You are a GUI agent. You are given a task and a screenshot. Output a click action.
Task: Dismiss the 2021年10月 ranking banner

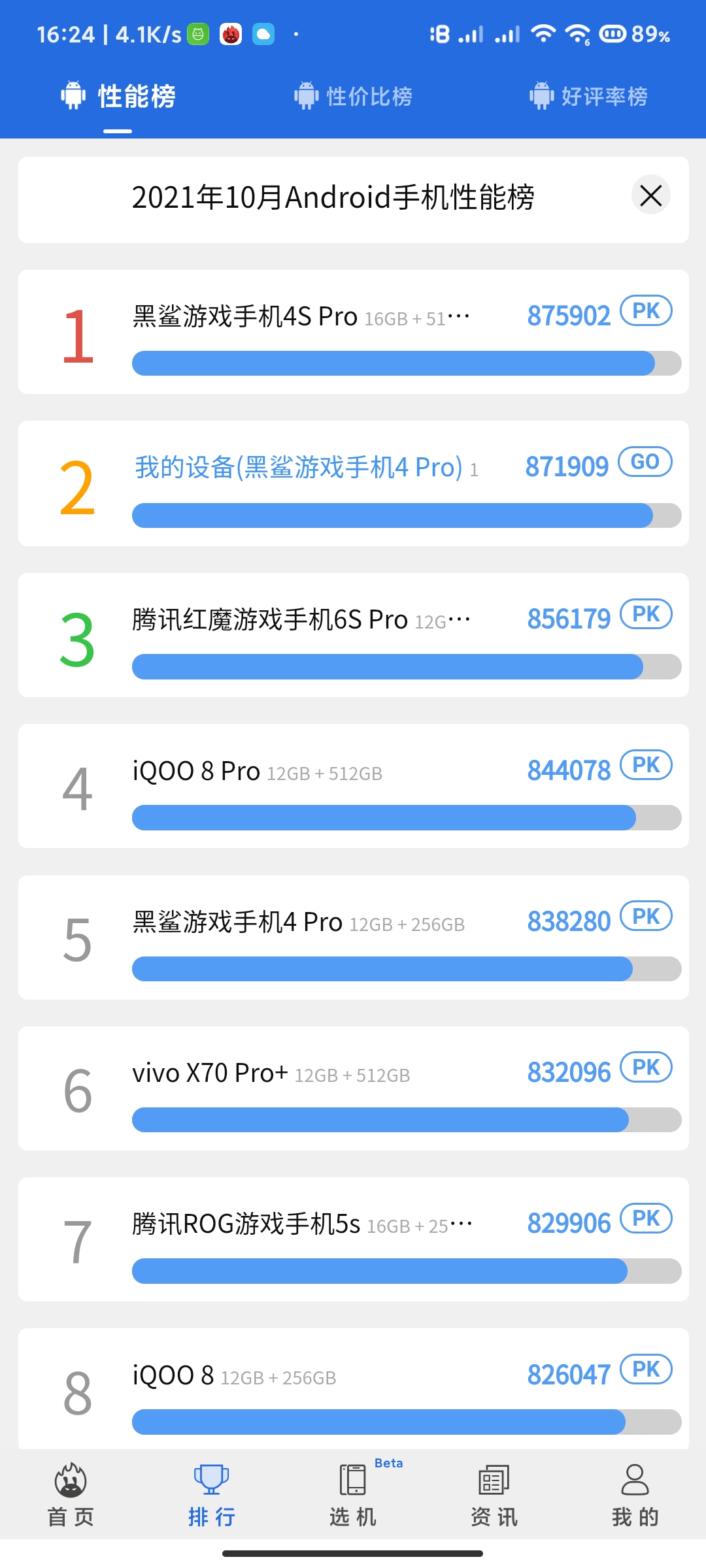(651, 195)
